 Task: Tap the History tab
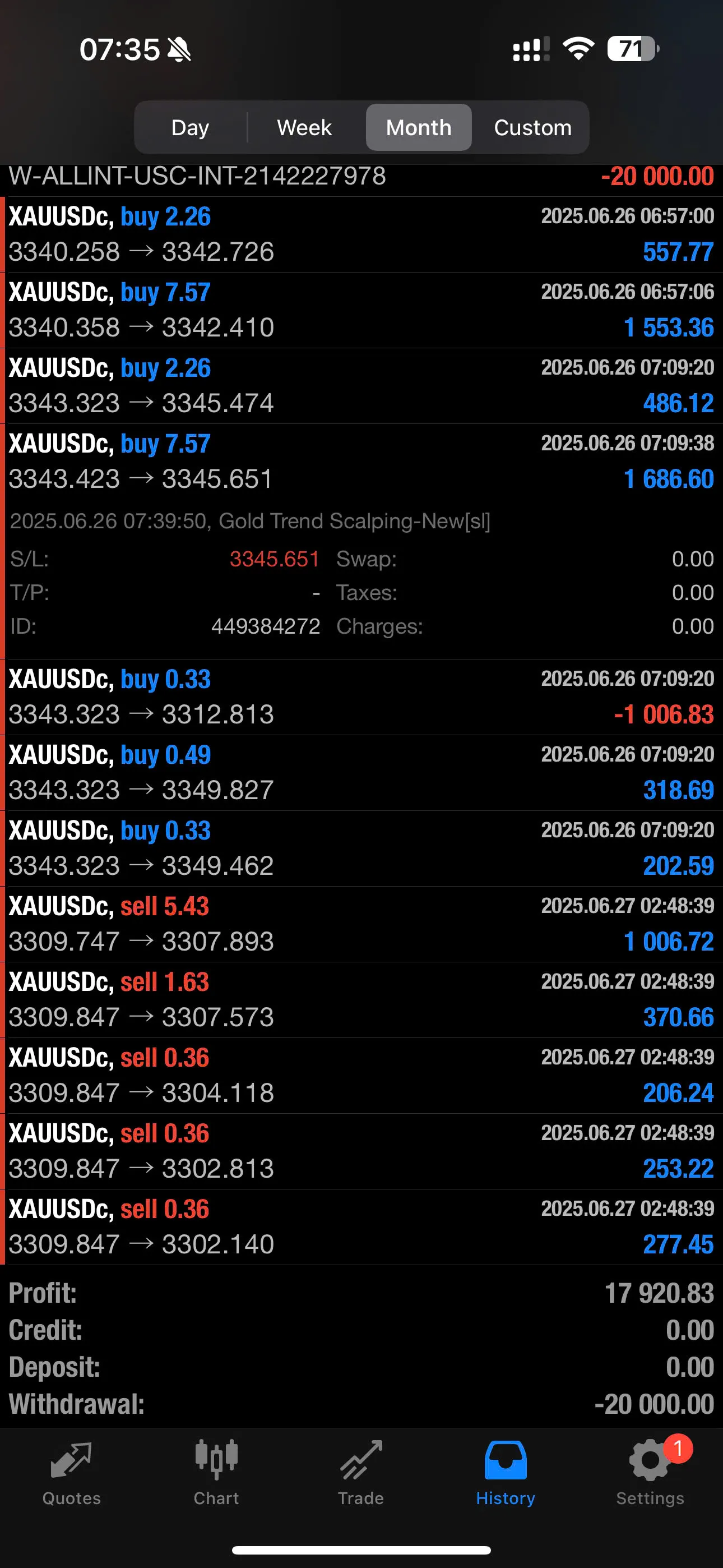coord(505,1472)
